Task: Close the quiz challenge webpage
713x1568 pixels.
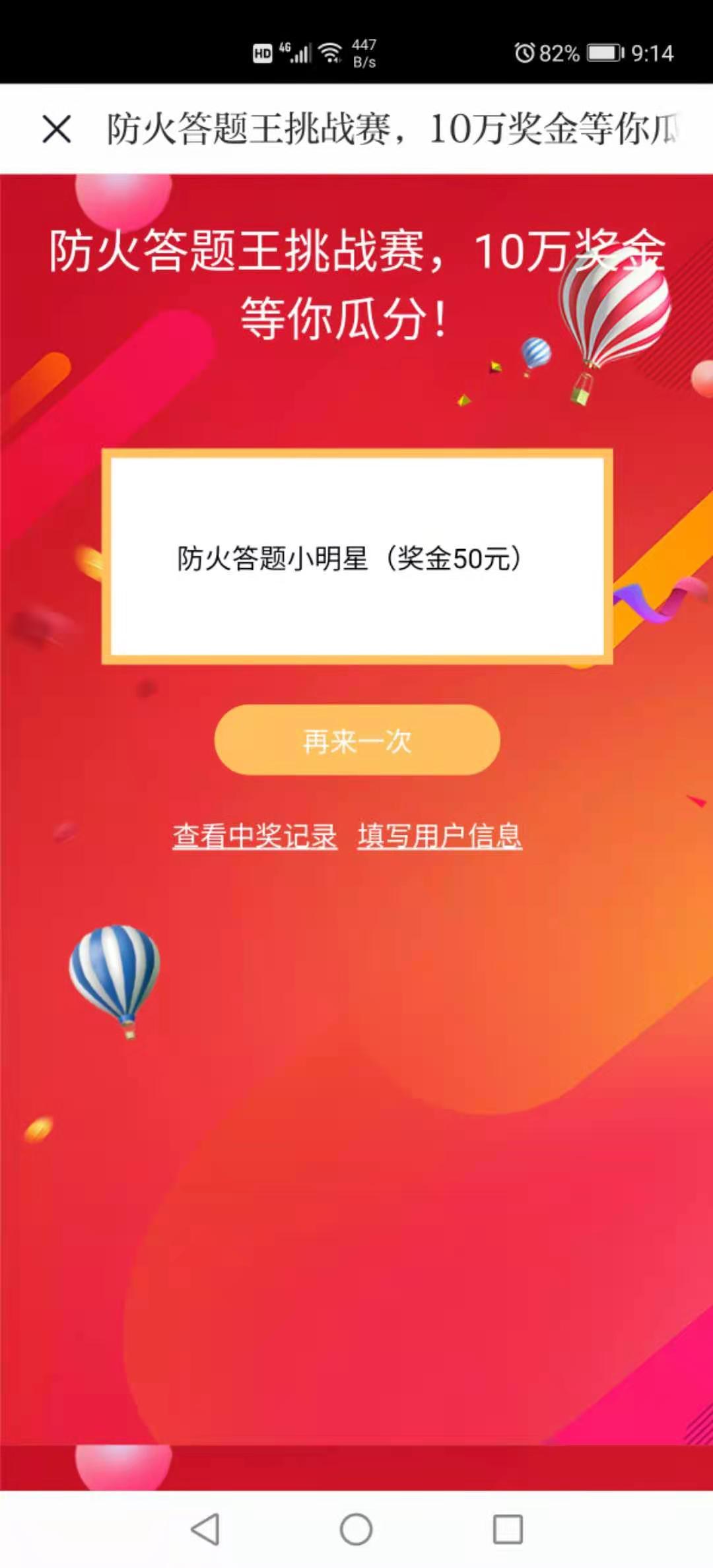Action: pos(57,129)
